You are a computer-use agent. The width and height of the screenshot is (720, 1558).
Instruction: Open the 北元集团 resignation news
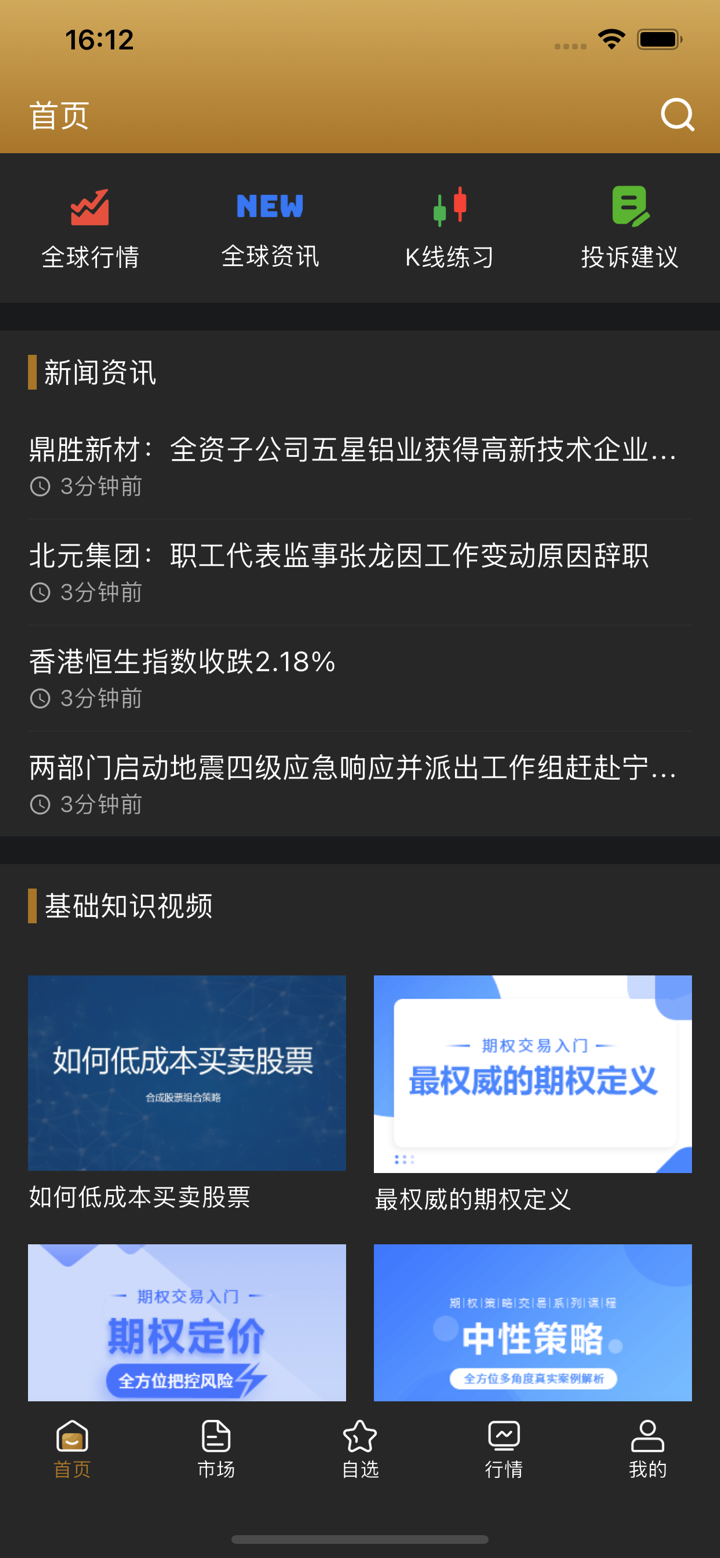point(338,557)
